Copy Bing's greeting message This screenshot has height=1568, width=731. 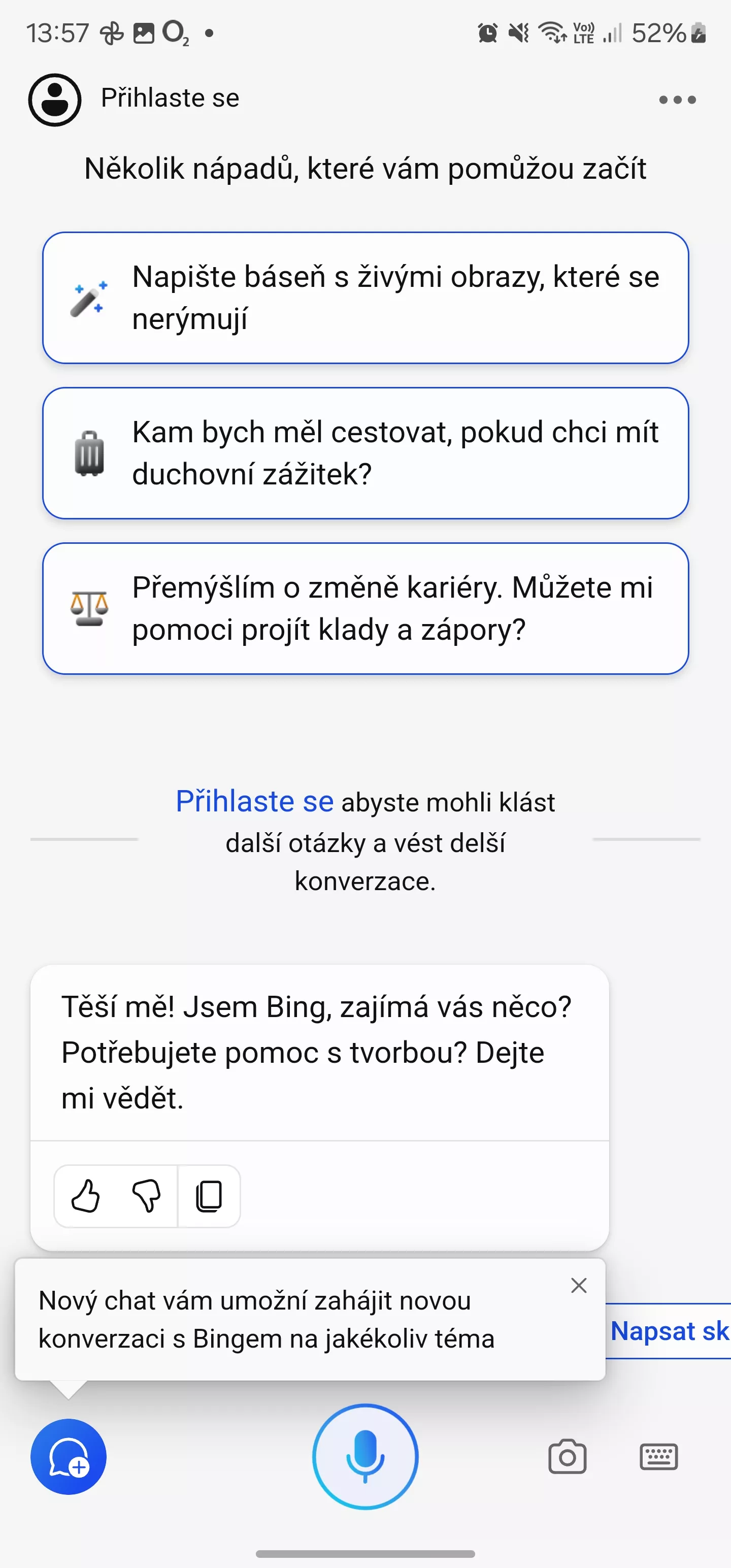pyautogui.click(x=209, y=1196)
